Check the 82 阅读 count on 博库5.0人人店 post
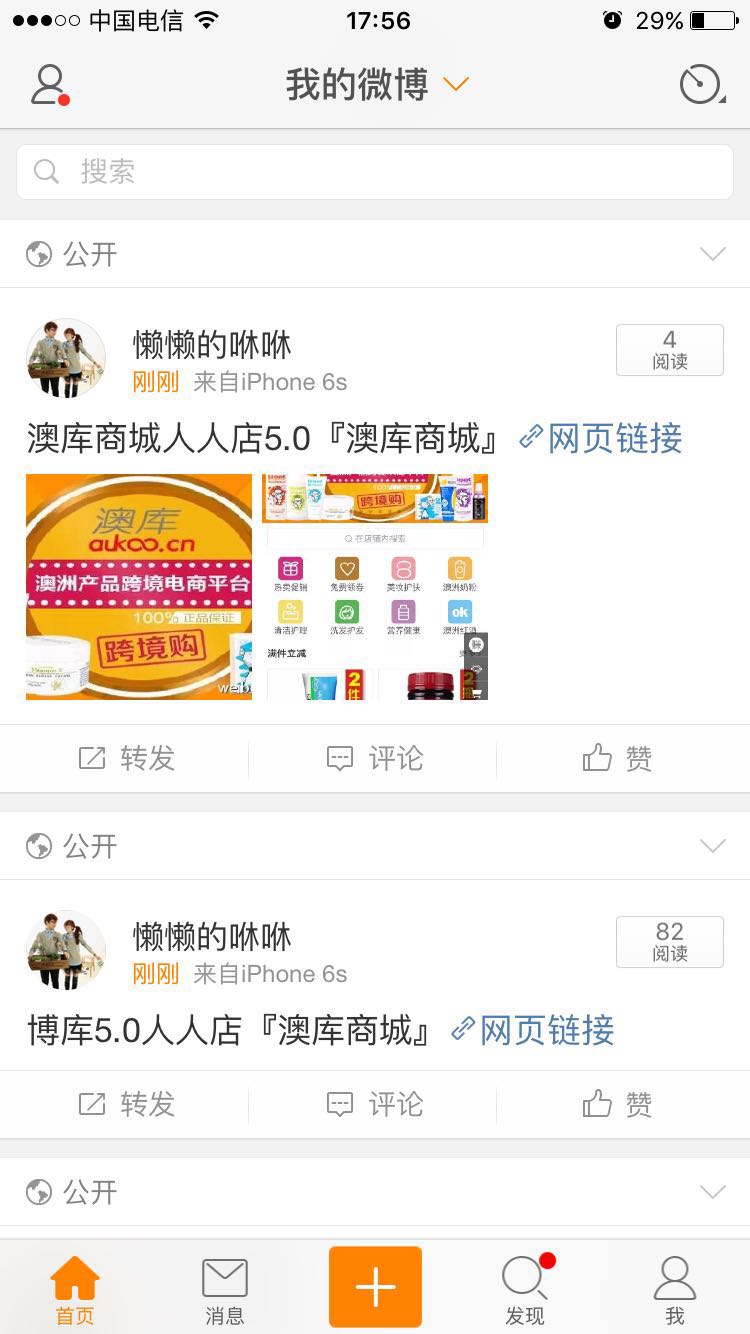750x1334 pixels. point(669,942)
